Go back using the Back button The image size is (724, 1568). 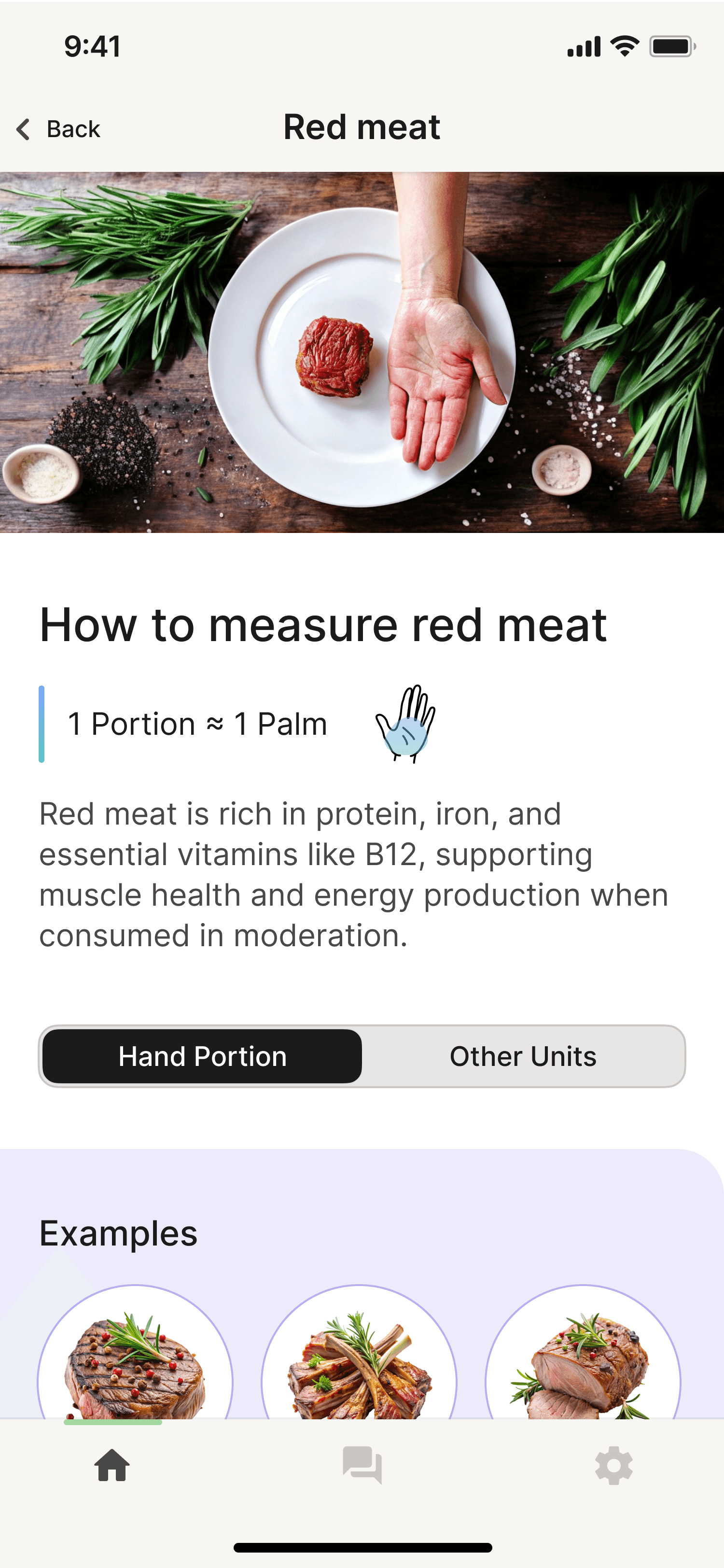58,129
